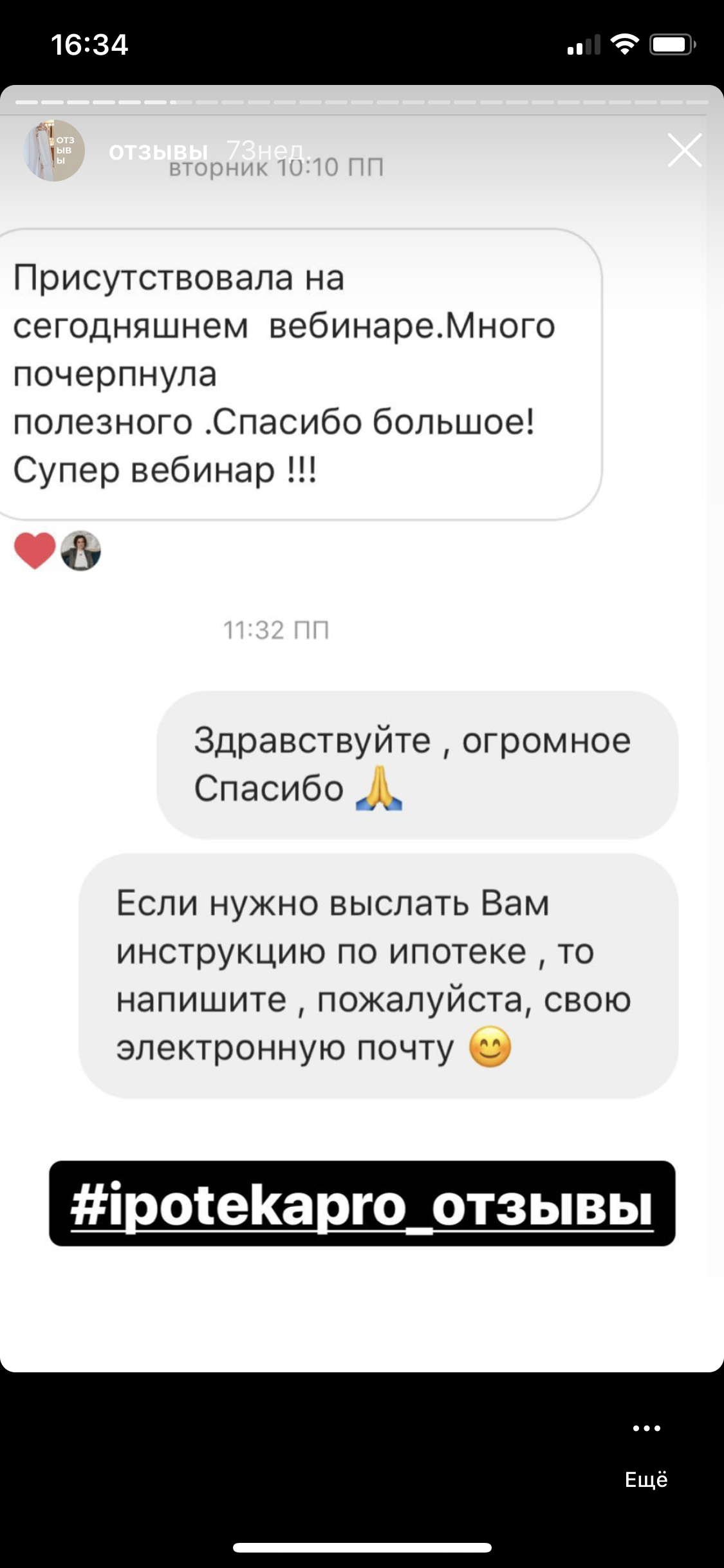Close the story viewer
This screenshot has width=724, height=1568.
(x=684, y=151)
